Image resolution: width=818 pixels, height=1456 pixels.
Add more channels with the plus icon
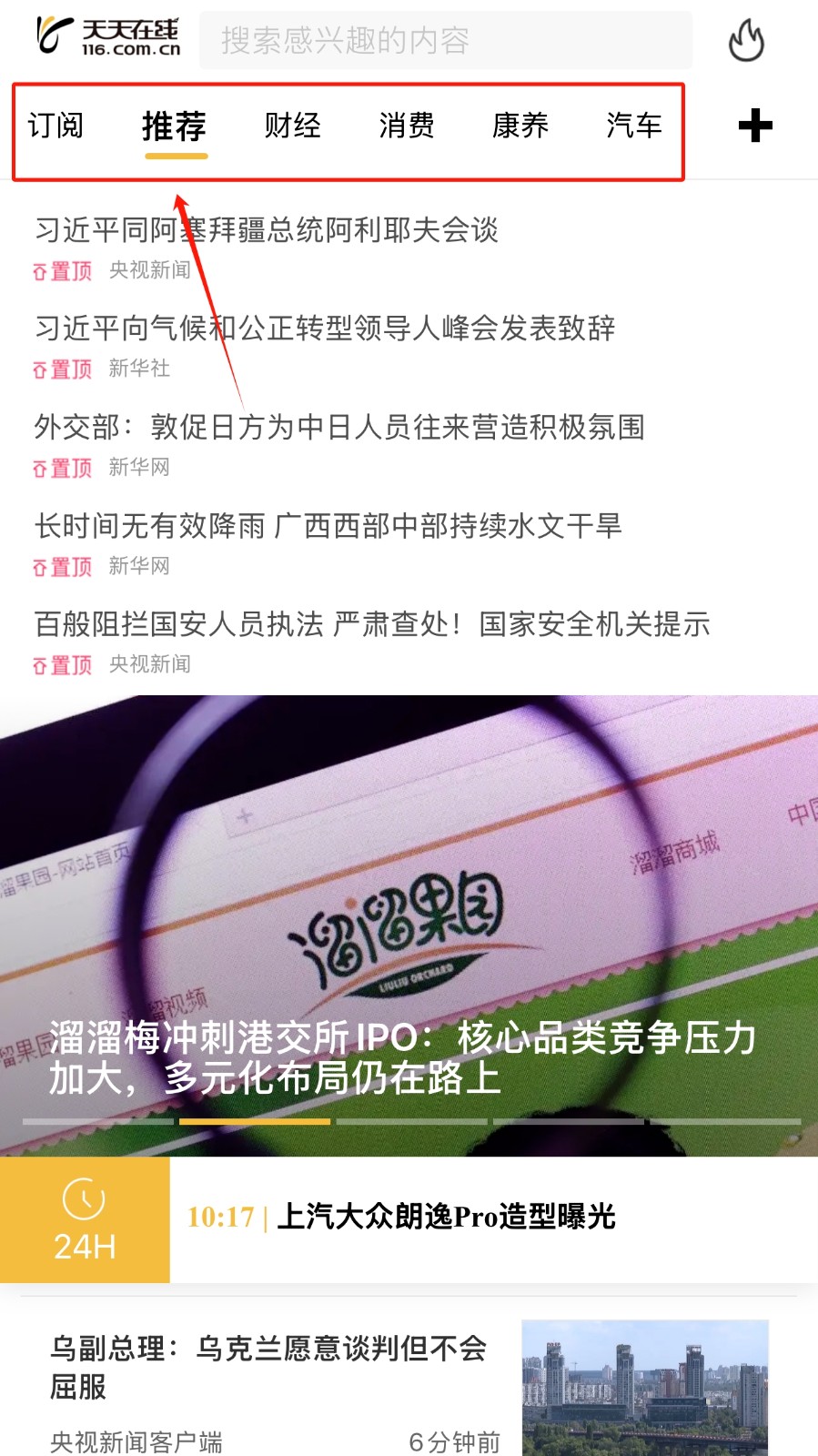[x=754, y=126]
